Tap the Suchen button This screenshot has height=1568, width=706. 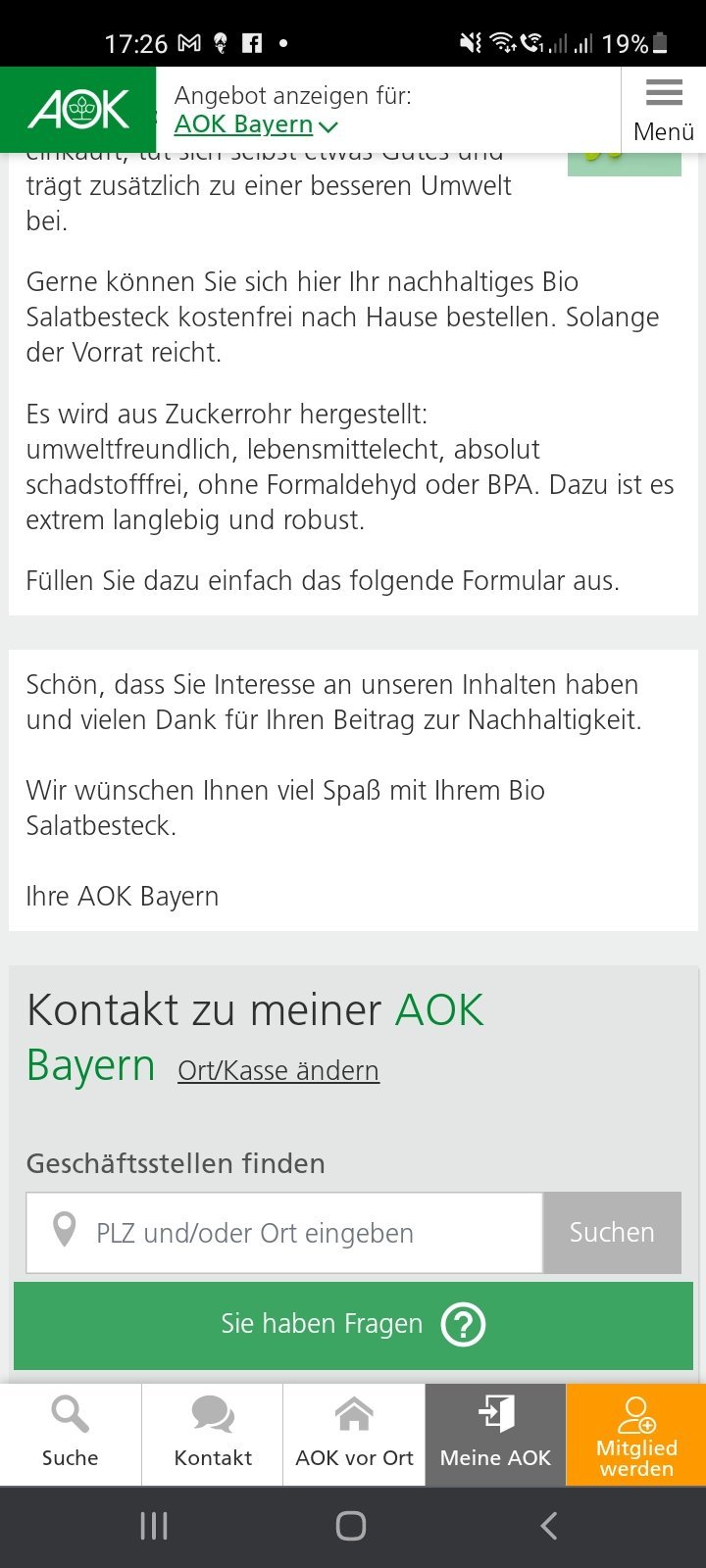[x=612, y=1233]
